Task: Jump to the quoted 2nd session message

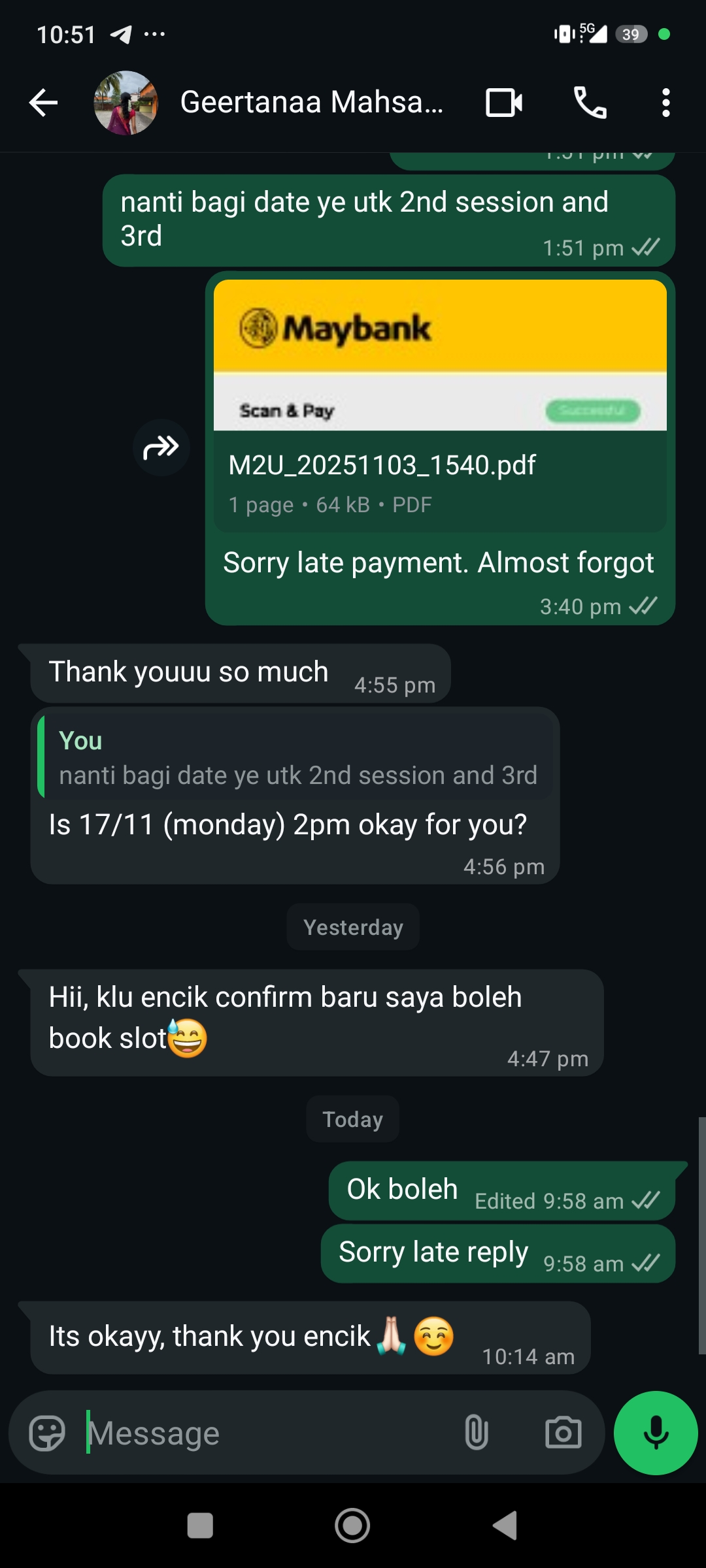Action: pyautogui.click(x=295, y=759)
